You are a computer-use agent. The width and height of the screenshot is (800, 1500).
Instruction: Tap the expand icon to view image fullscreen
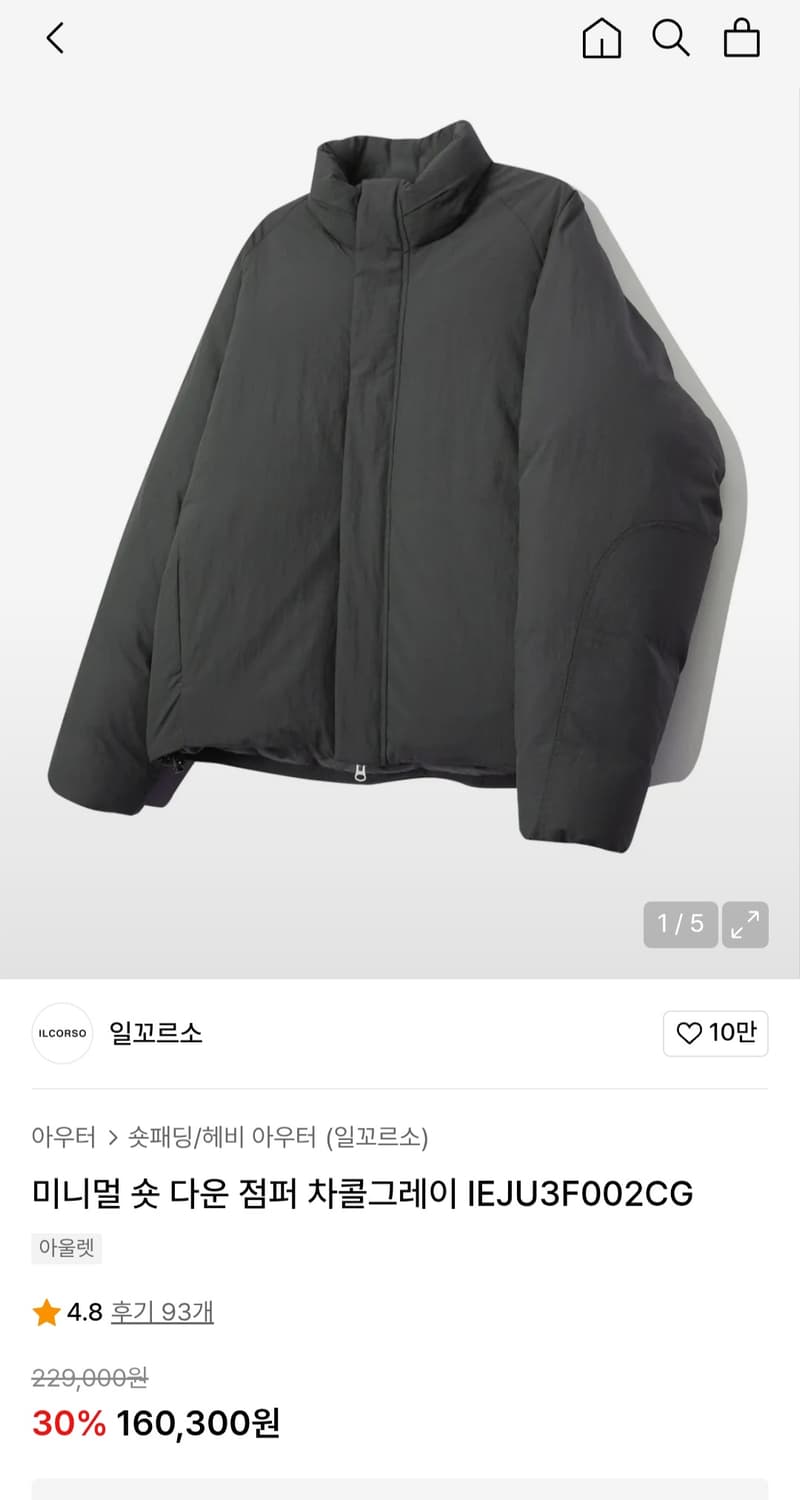744,925
